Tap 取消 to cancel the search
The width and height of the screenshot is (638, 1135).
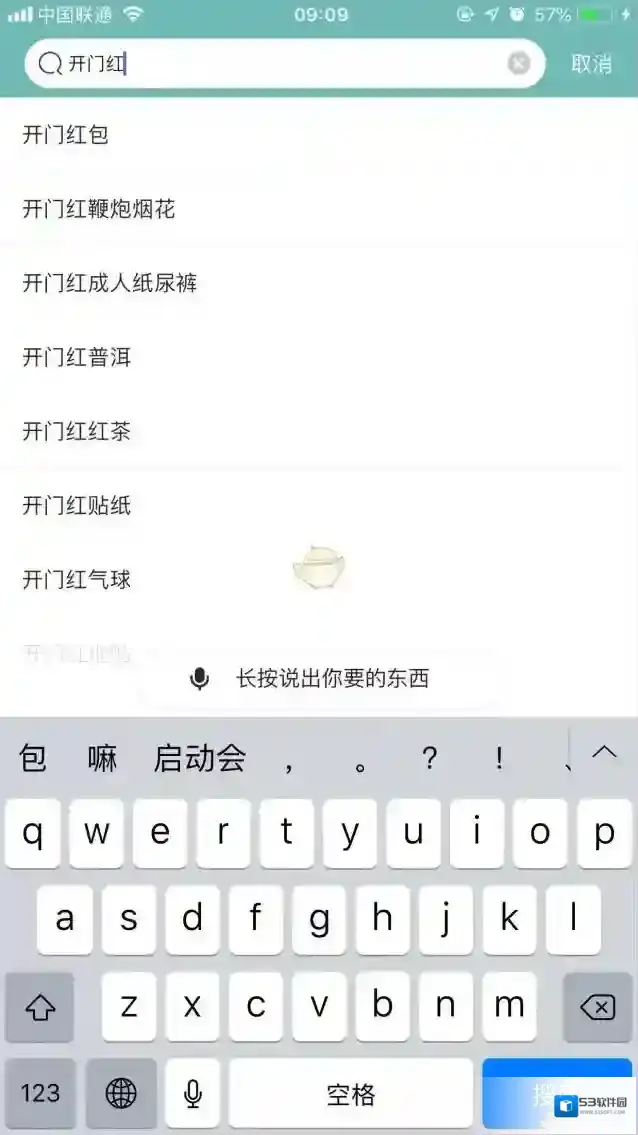(x=591, y=64)
